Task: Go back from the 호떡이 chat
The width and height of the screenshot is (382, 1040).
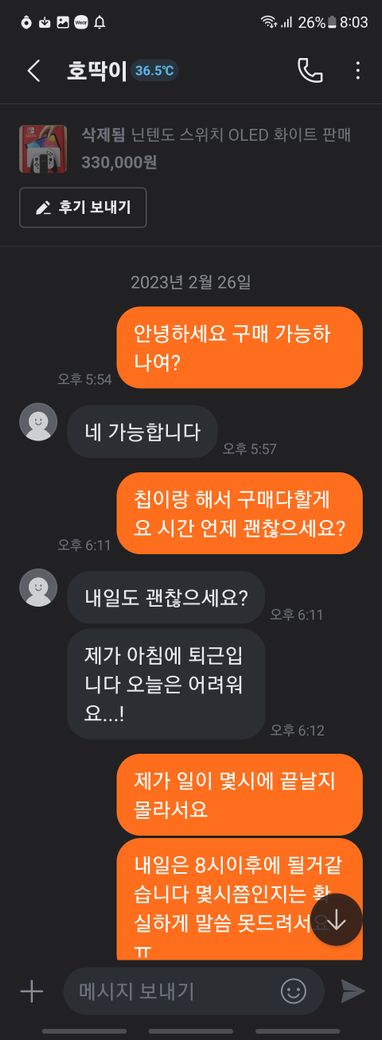Action: tap(33, 71)
